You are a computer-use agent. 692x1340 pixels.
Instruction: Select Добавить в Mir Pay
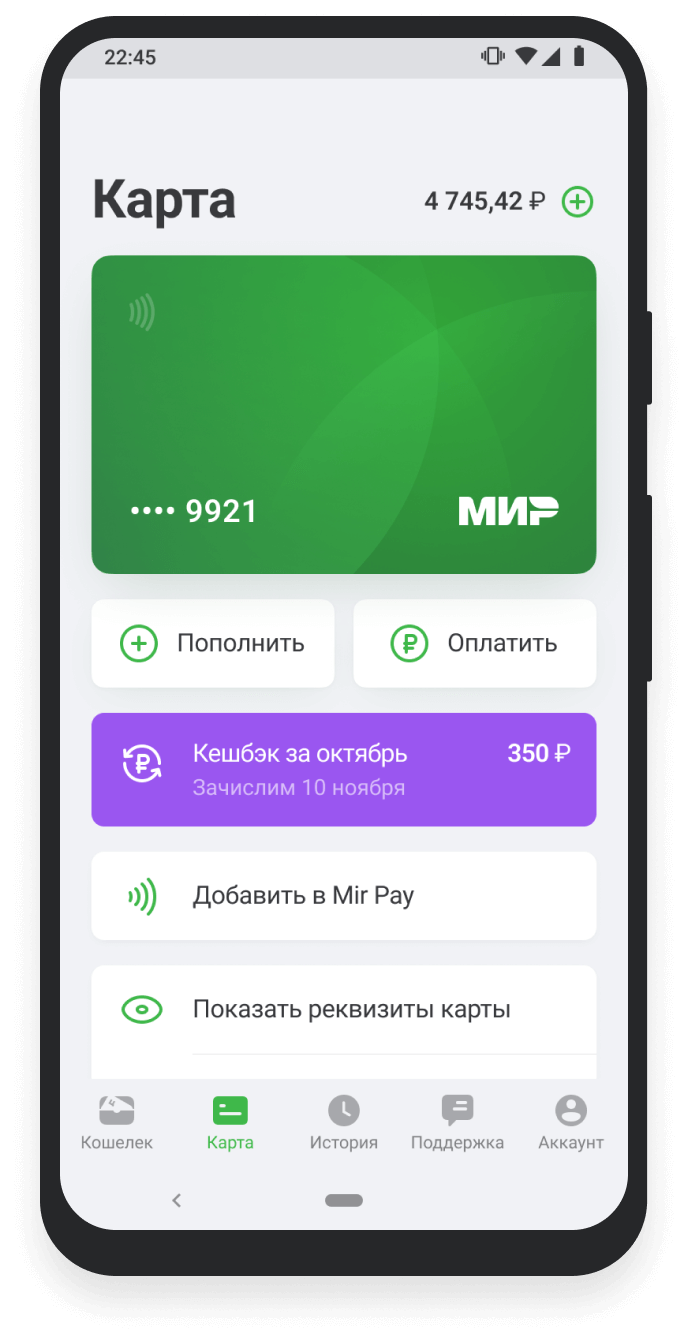(343, 896)
